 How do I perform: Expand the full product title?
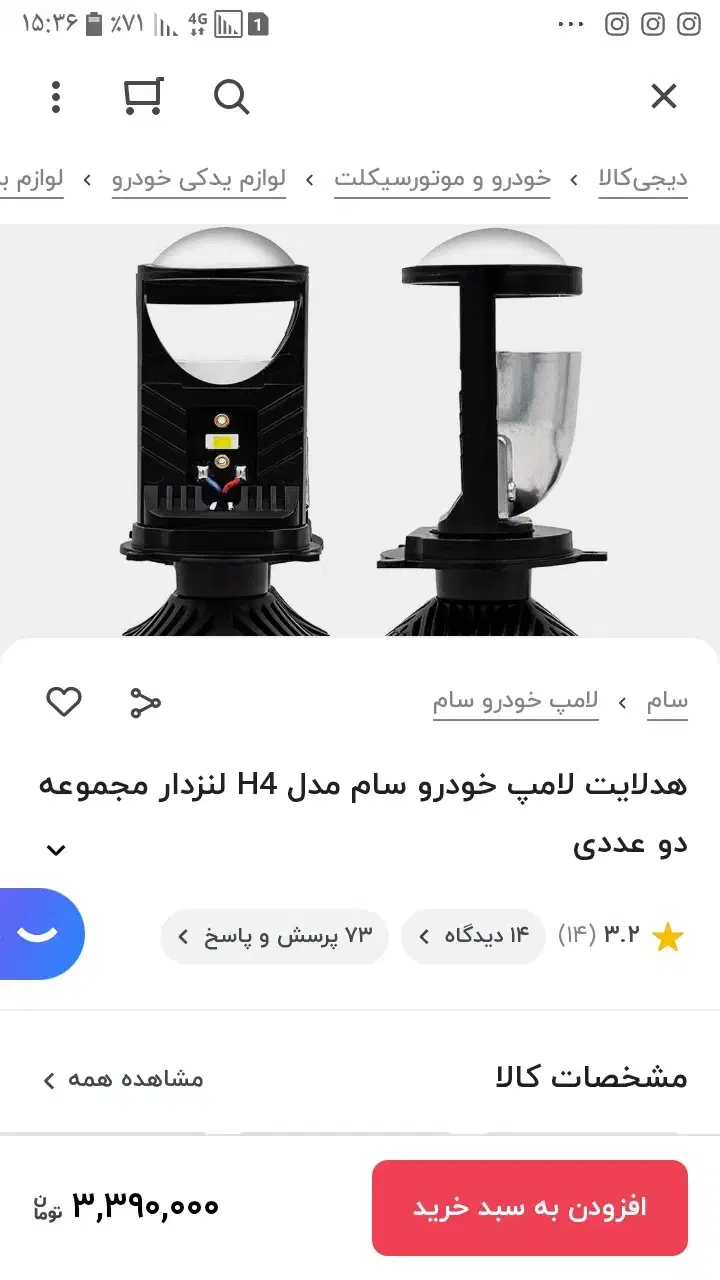56,849
